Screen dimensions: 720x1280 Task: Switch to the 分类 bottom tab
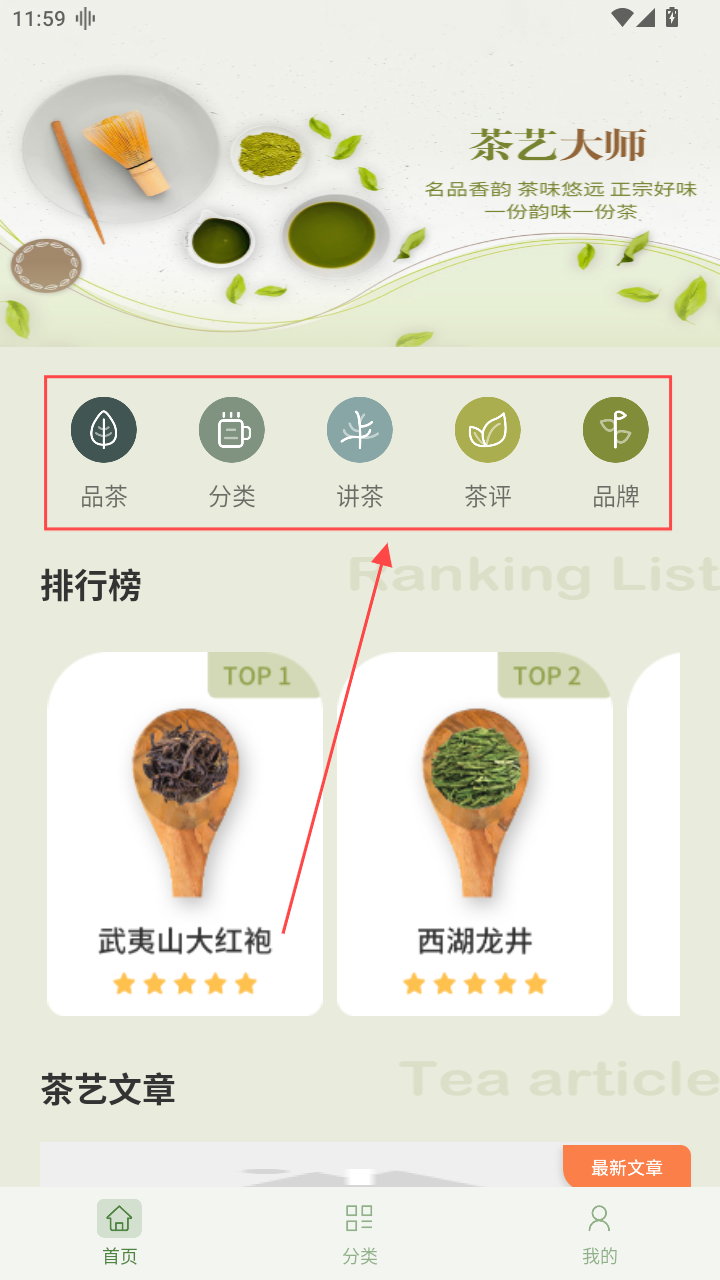point(360,1233)
